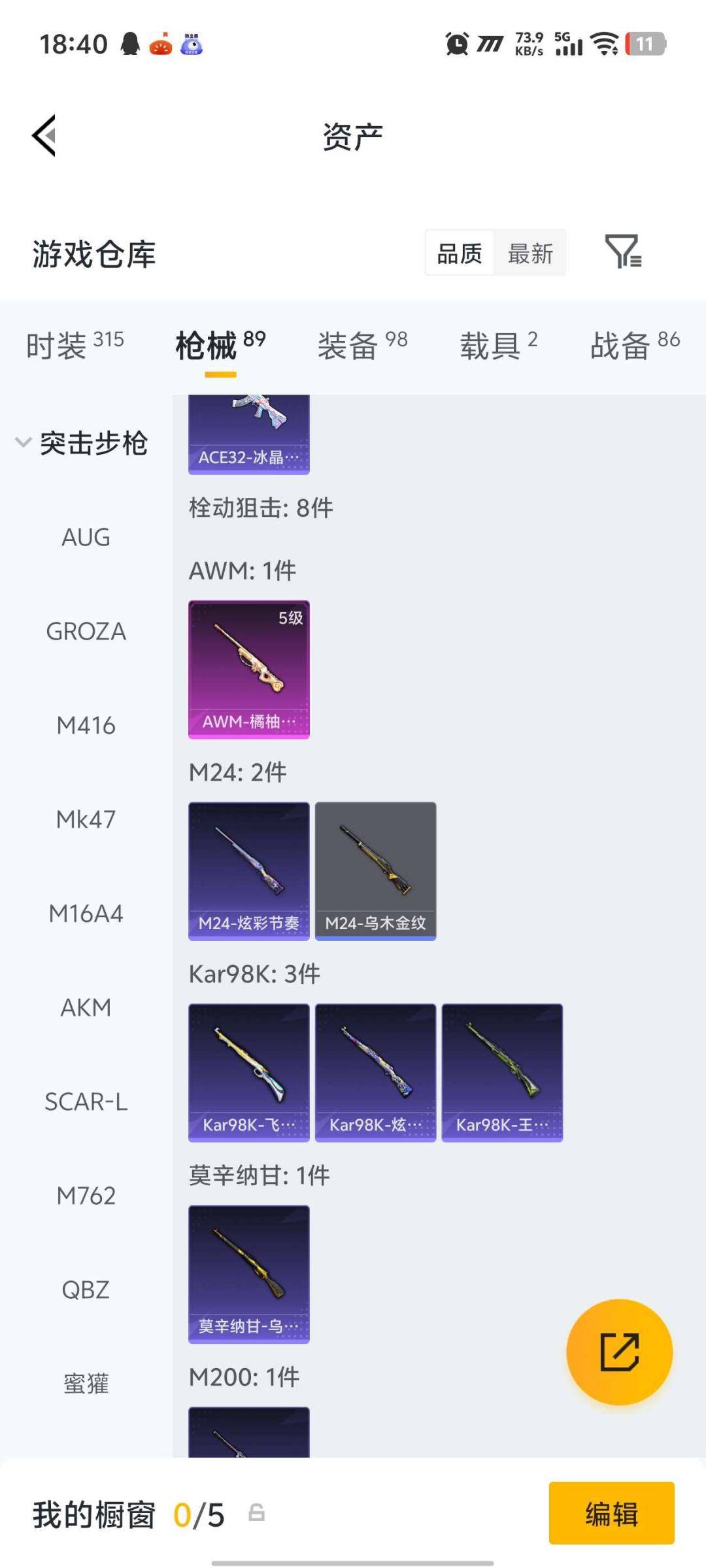
Task: Tap 编辑 to edit my showcase
Action: [611, 1513]
